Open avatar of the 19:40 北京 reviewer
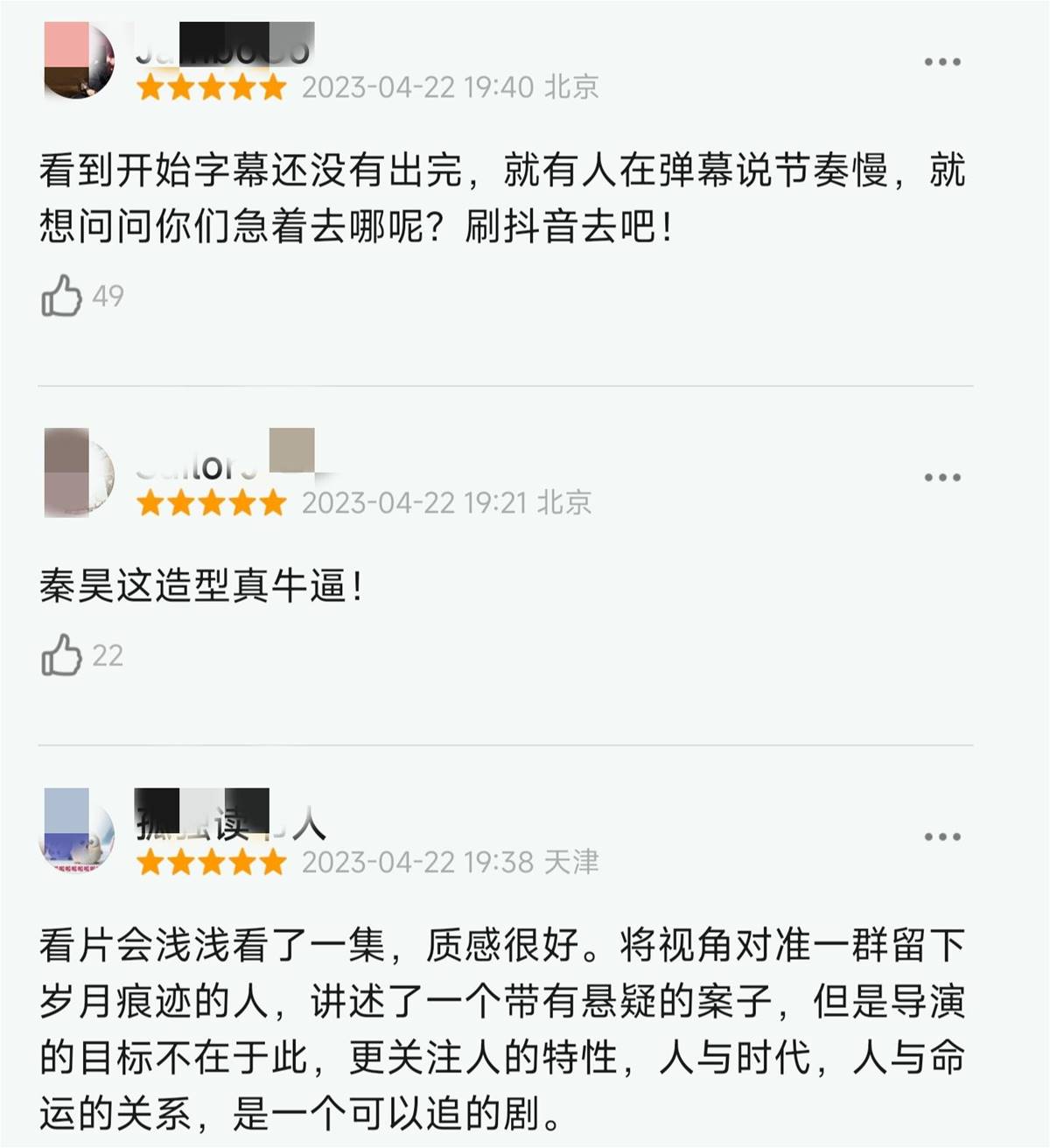The height and width of the screenshot is (1148, 1050). click(80, 60)
